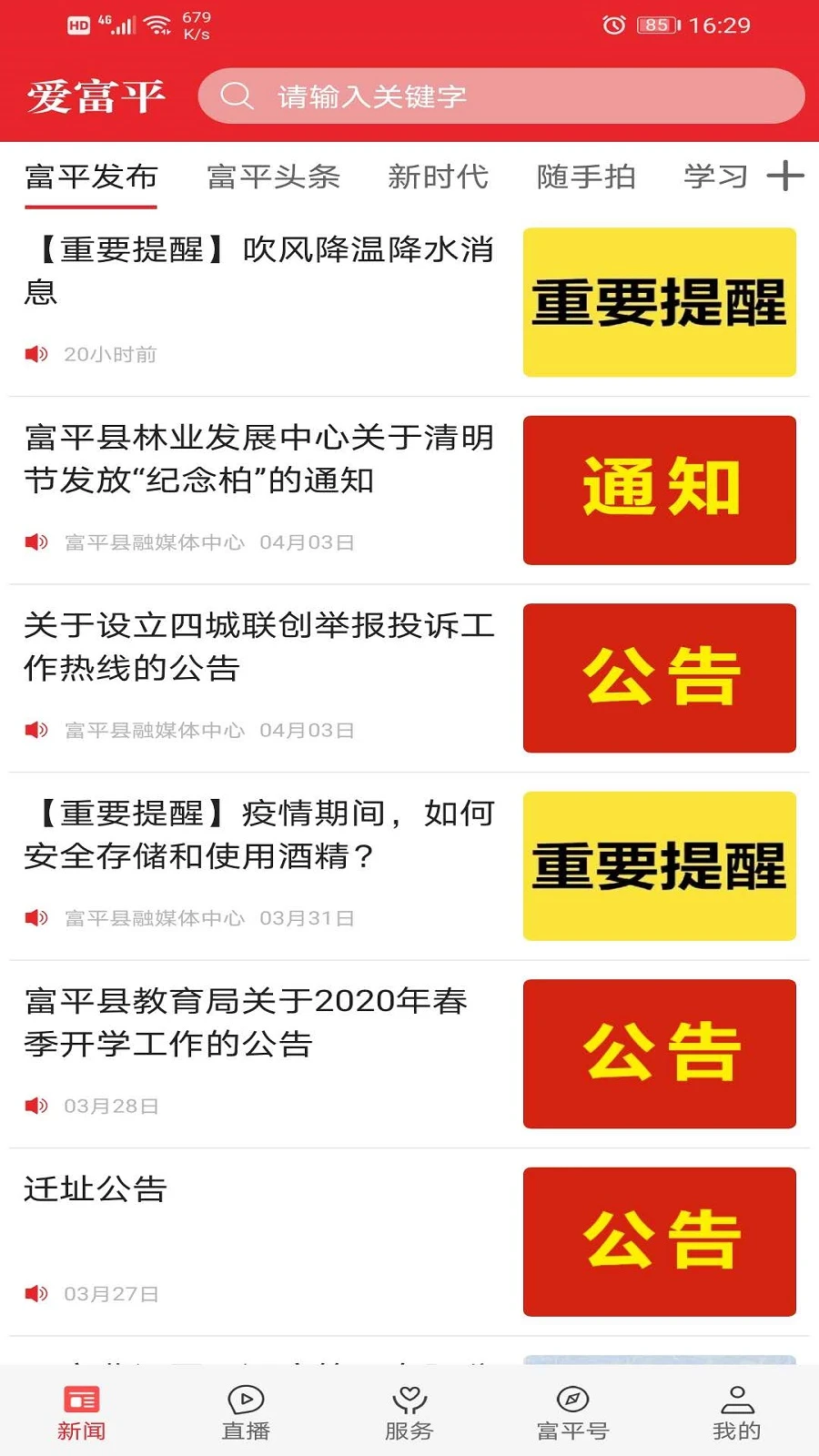Tap the speaker icon on the 林业发展中心 notice

coord(35,542)
